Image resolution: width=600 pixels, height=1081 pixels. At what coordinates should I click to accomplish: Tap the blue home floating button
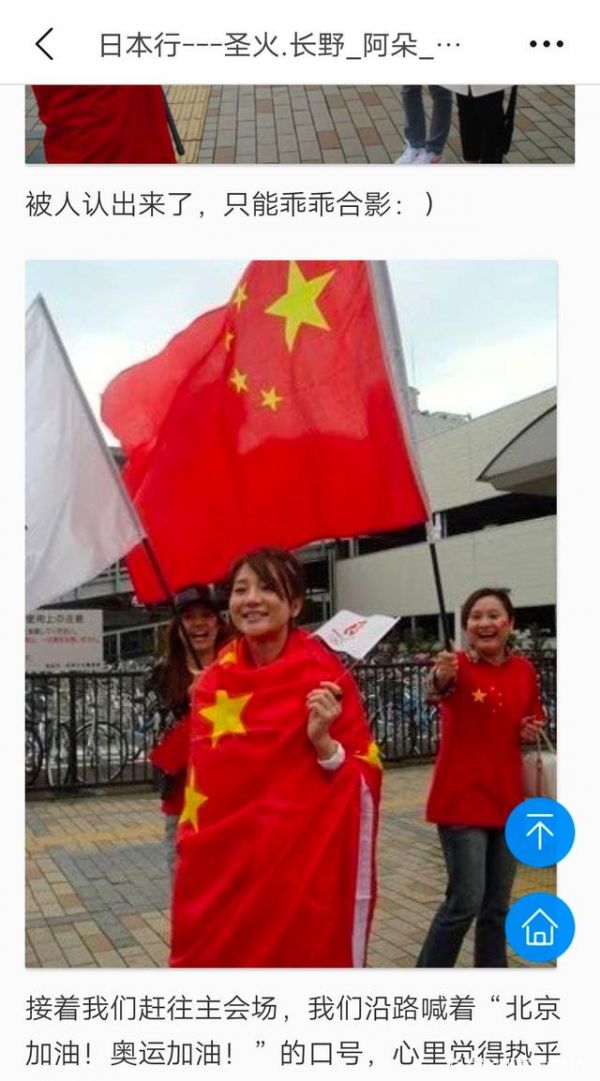539,927
